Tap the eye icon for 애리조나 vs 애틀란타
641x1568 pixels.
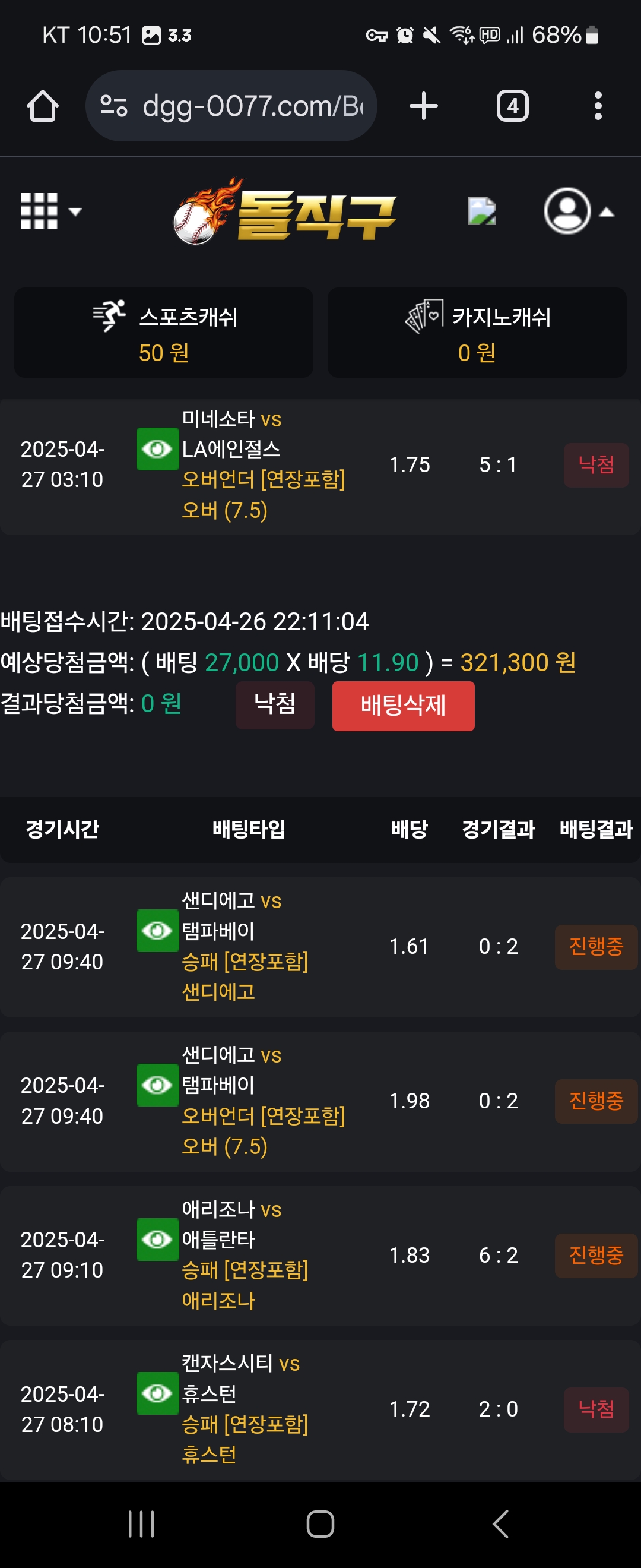pos(157,1239)
